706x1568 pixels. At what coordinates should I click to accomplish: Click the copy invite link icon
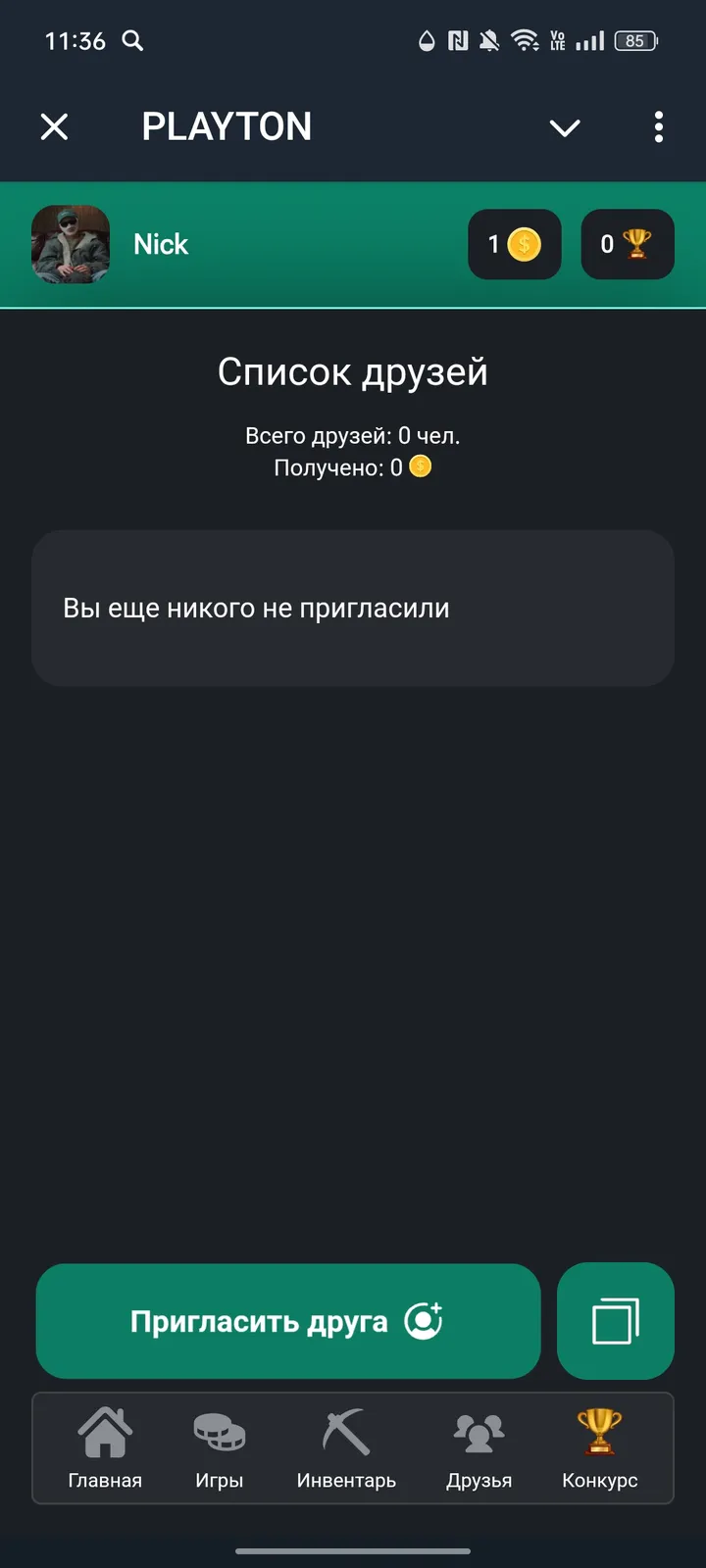(x=615, y=1320)
